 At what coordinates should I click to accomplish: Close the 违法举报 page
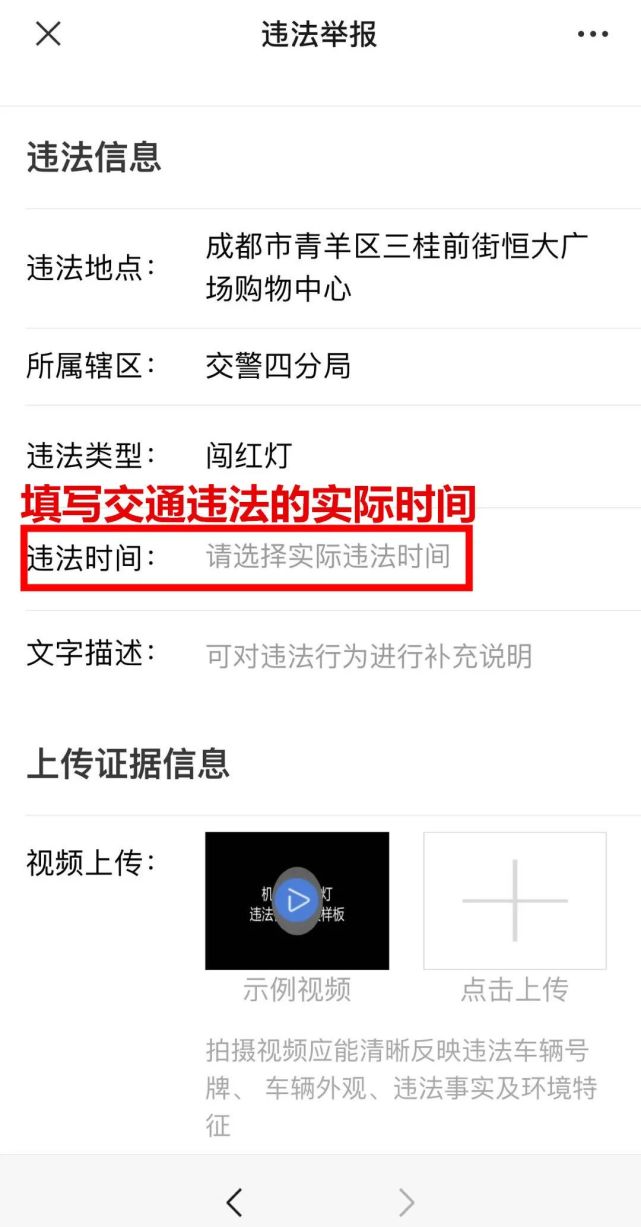(x=48, y=34)
